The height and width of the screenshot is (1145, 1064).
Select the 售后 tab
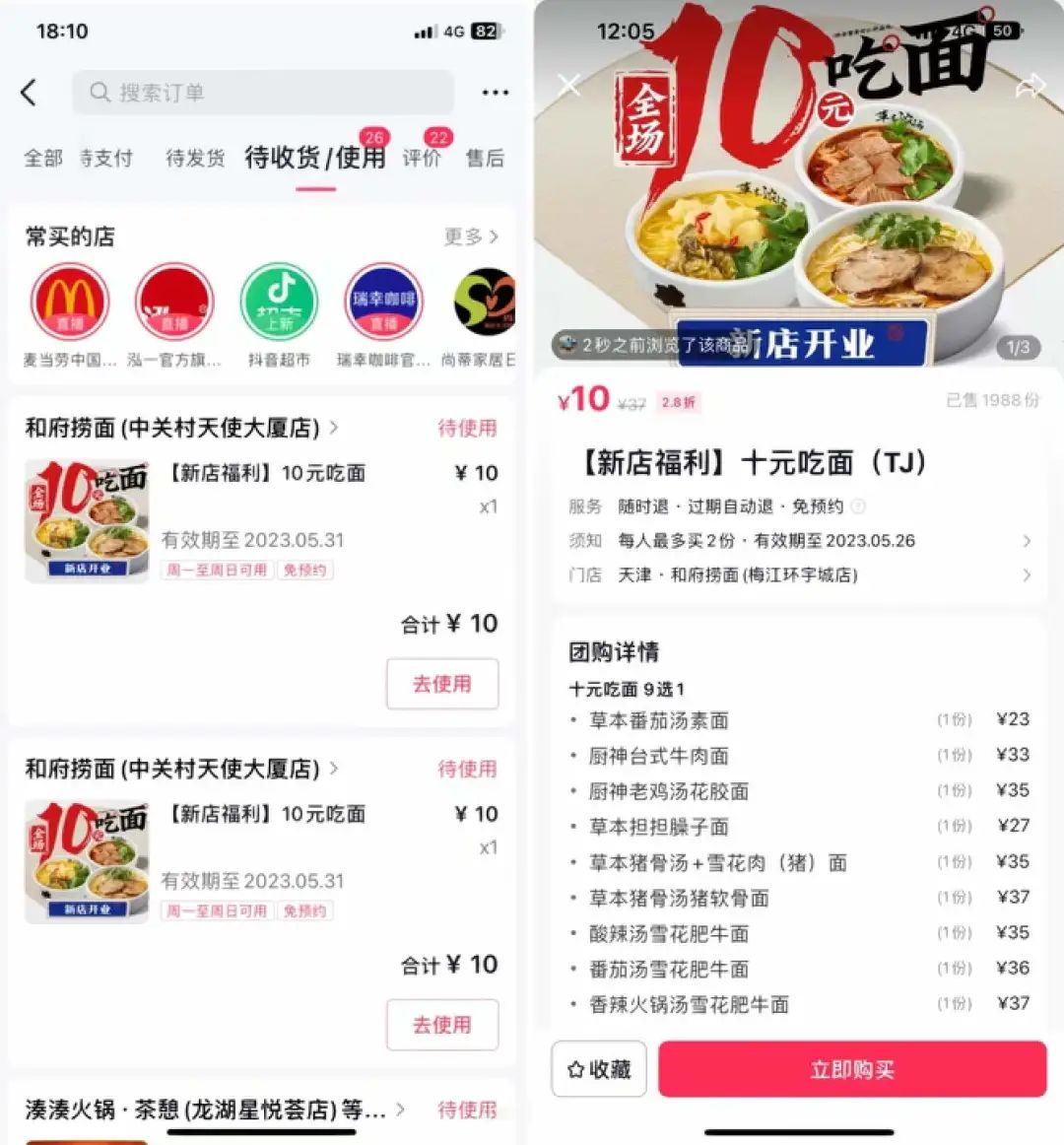(485, 158)
